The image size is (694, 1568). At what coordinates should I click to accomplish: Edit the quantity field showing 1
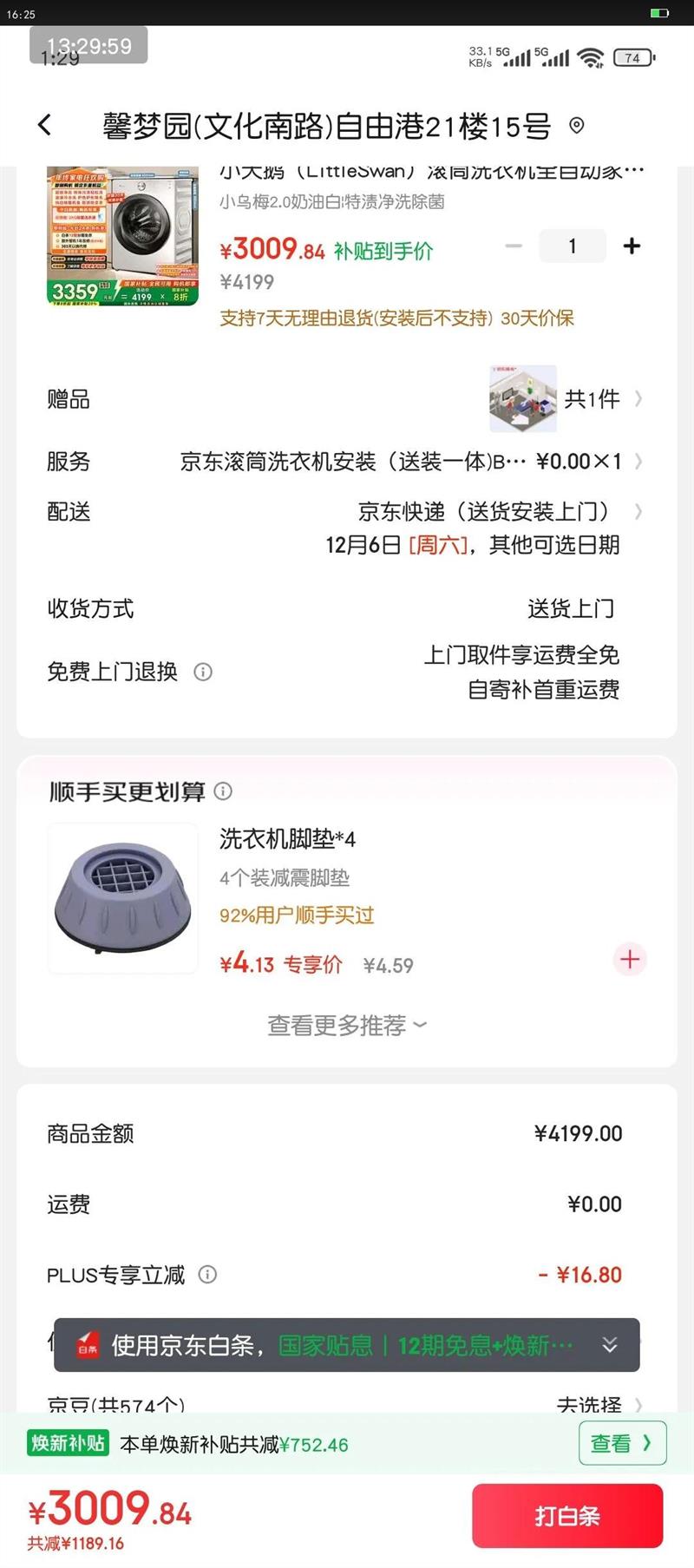click(573, 246)
